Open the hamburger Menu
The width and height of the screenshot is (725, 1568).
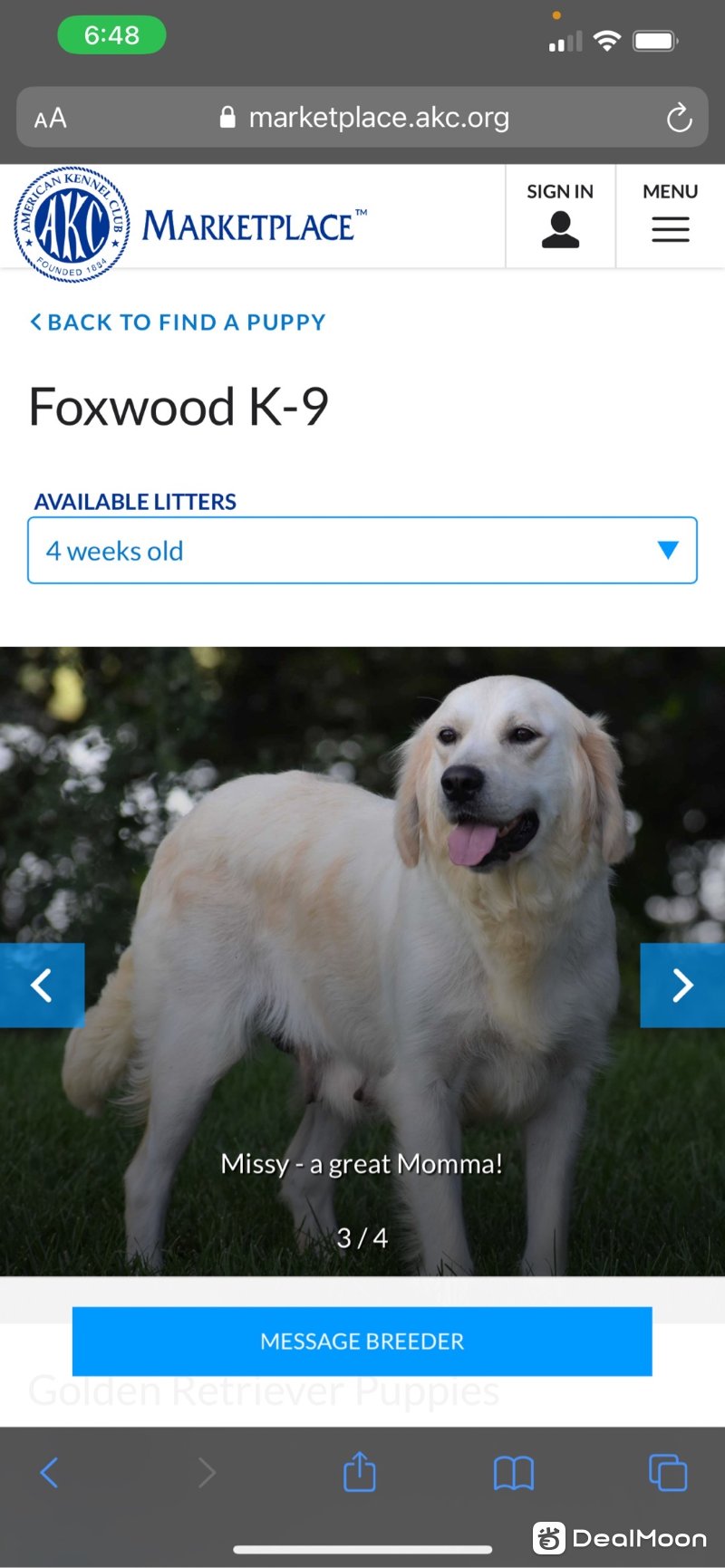(x=670, y=216)
